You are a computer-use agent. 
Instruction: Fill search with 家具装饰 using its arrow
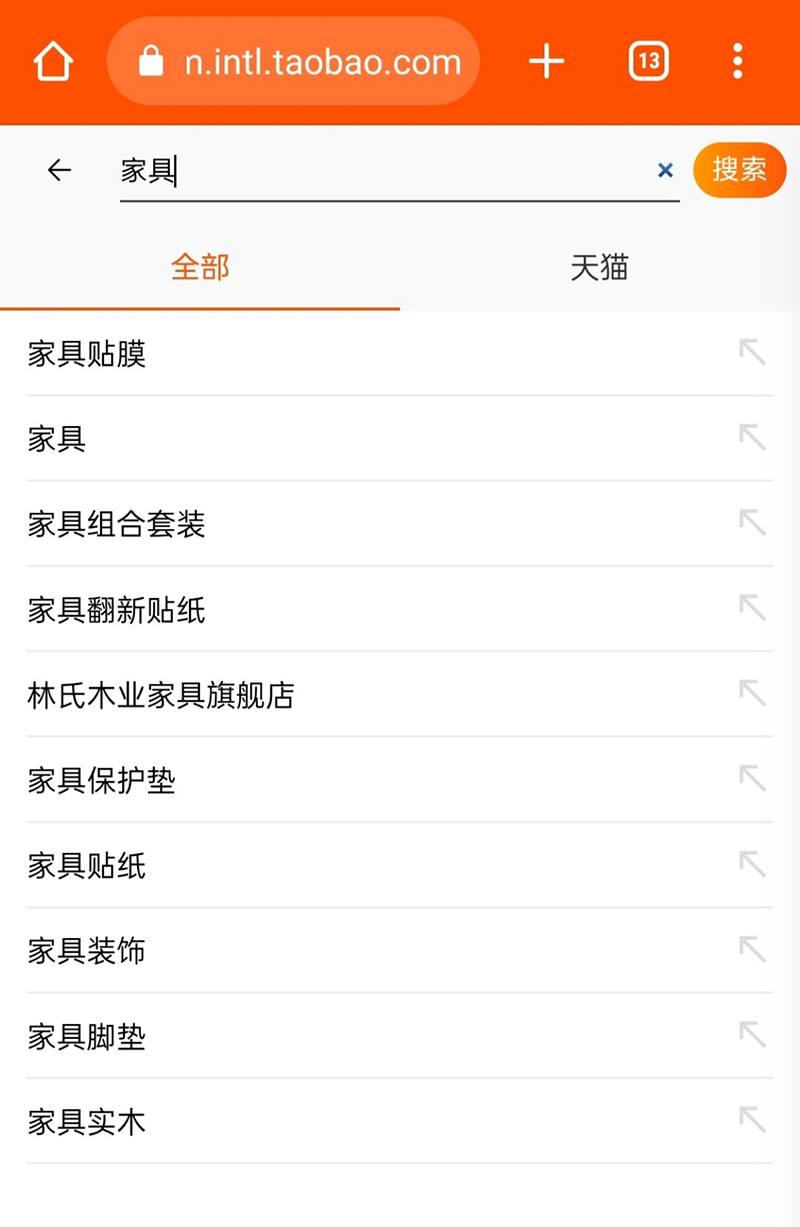(x=752, y=948)
